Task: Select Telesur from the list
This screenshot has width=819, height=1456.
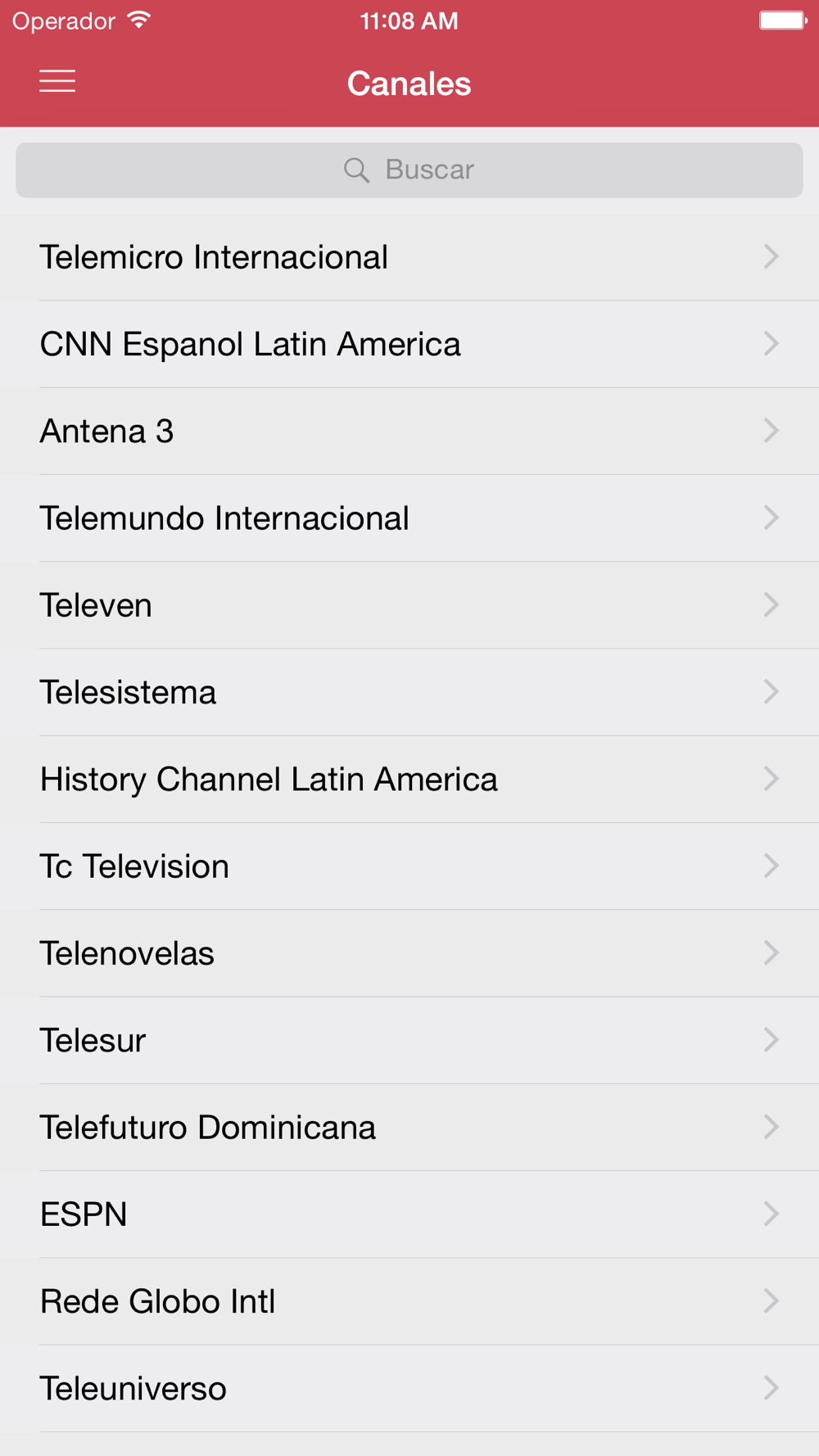Action: click(409, 1041)
